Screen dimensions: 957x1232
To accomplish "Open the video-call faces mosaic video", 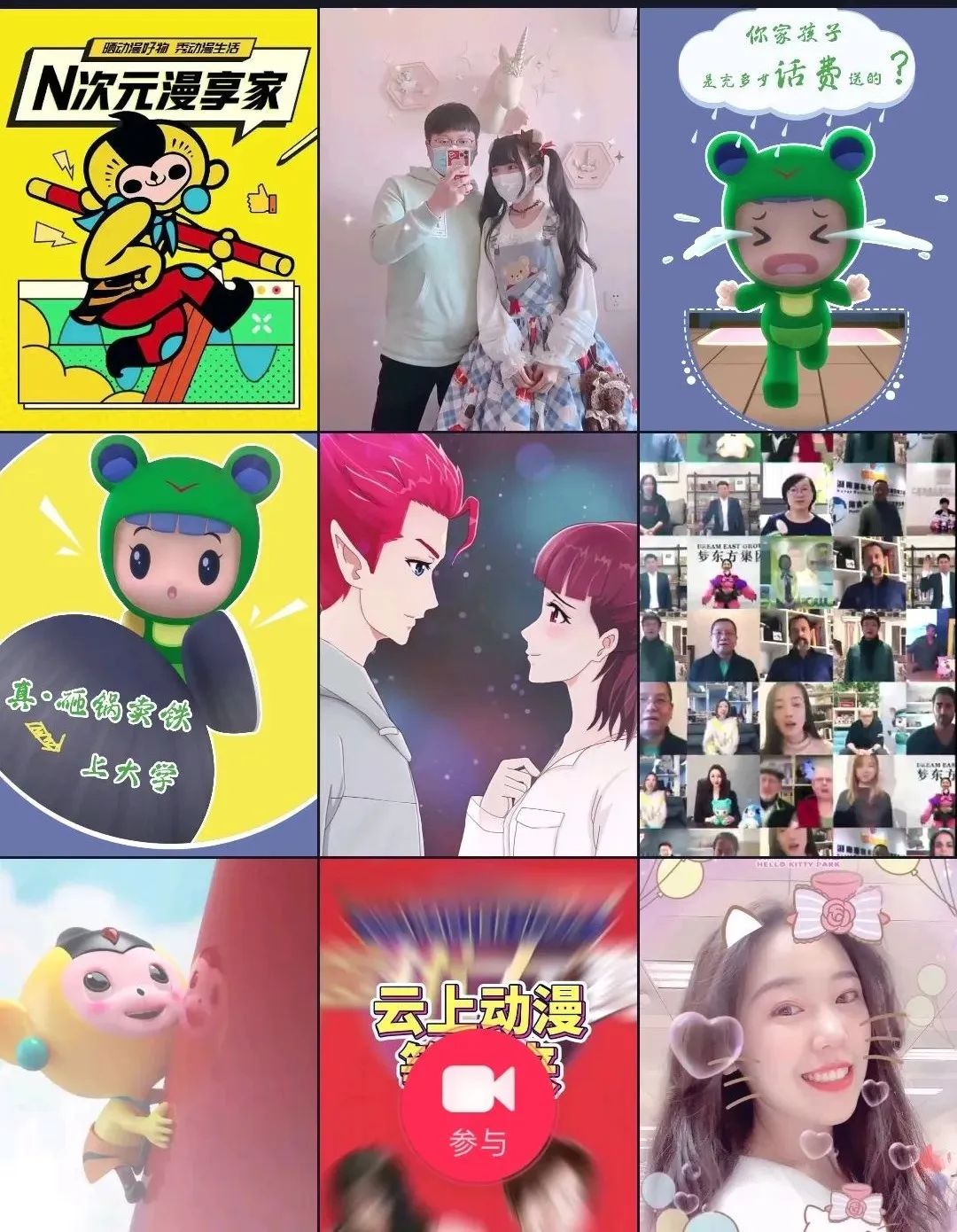I will coord(797,644).
